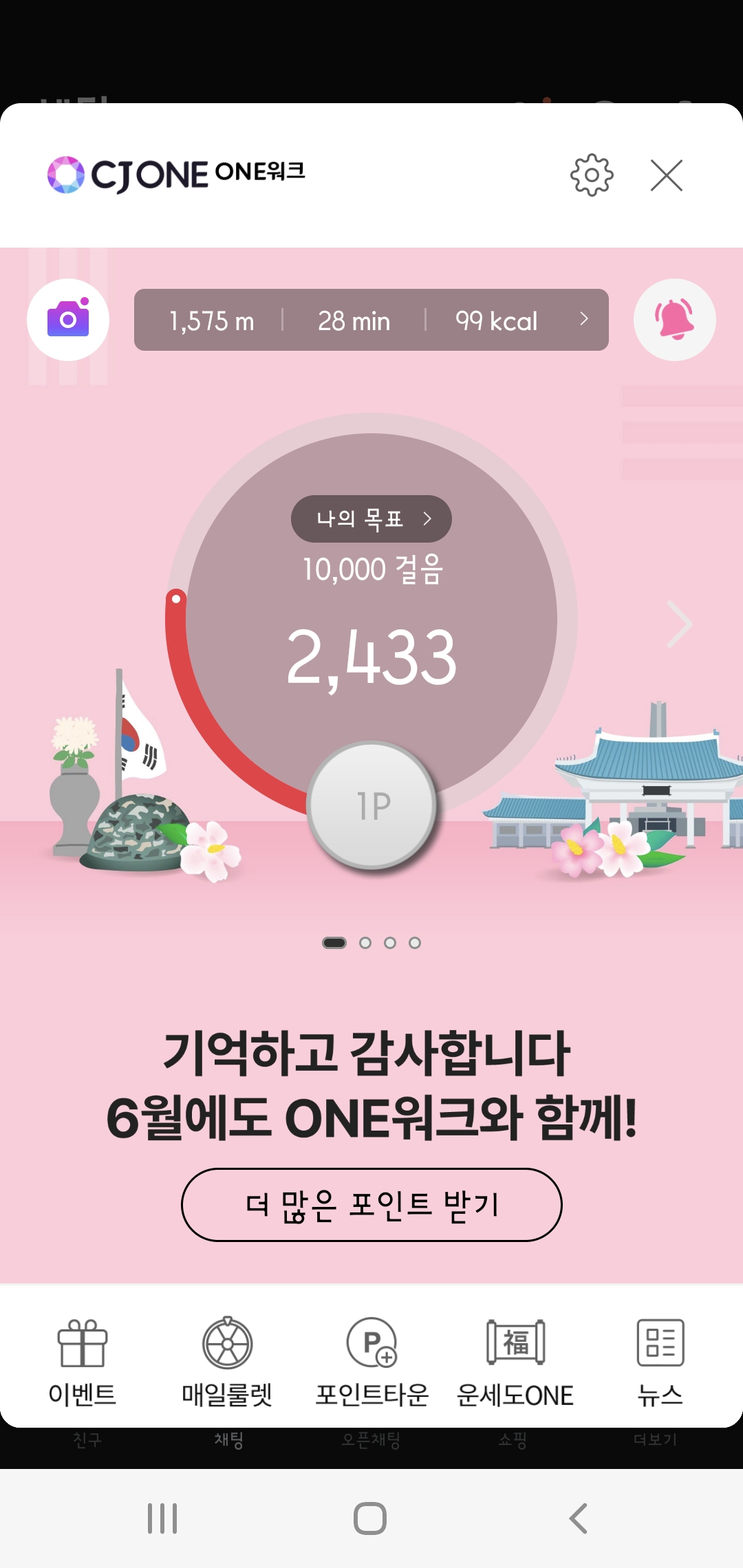Screen dimensions: 743x1568
Task: Collect the 1P point coin
Action: click(x=372, y=805)
